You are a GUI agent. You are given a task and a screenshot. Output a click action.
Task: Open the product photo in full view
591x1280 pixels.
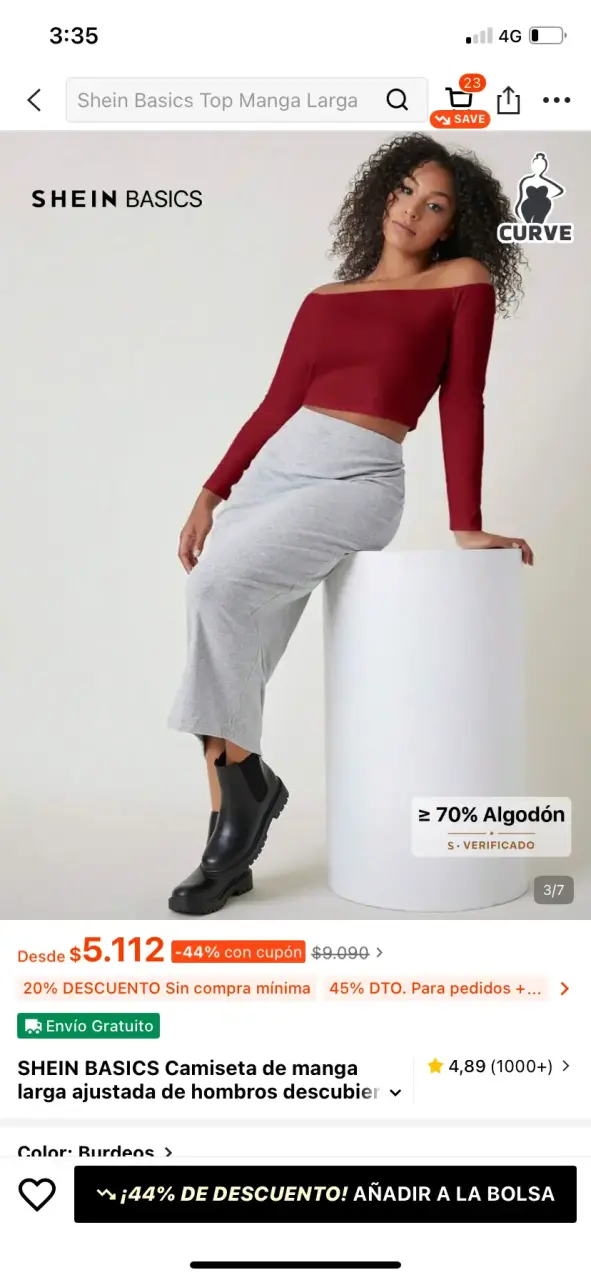[295, 525]
